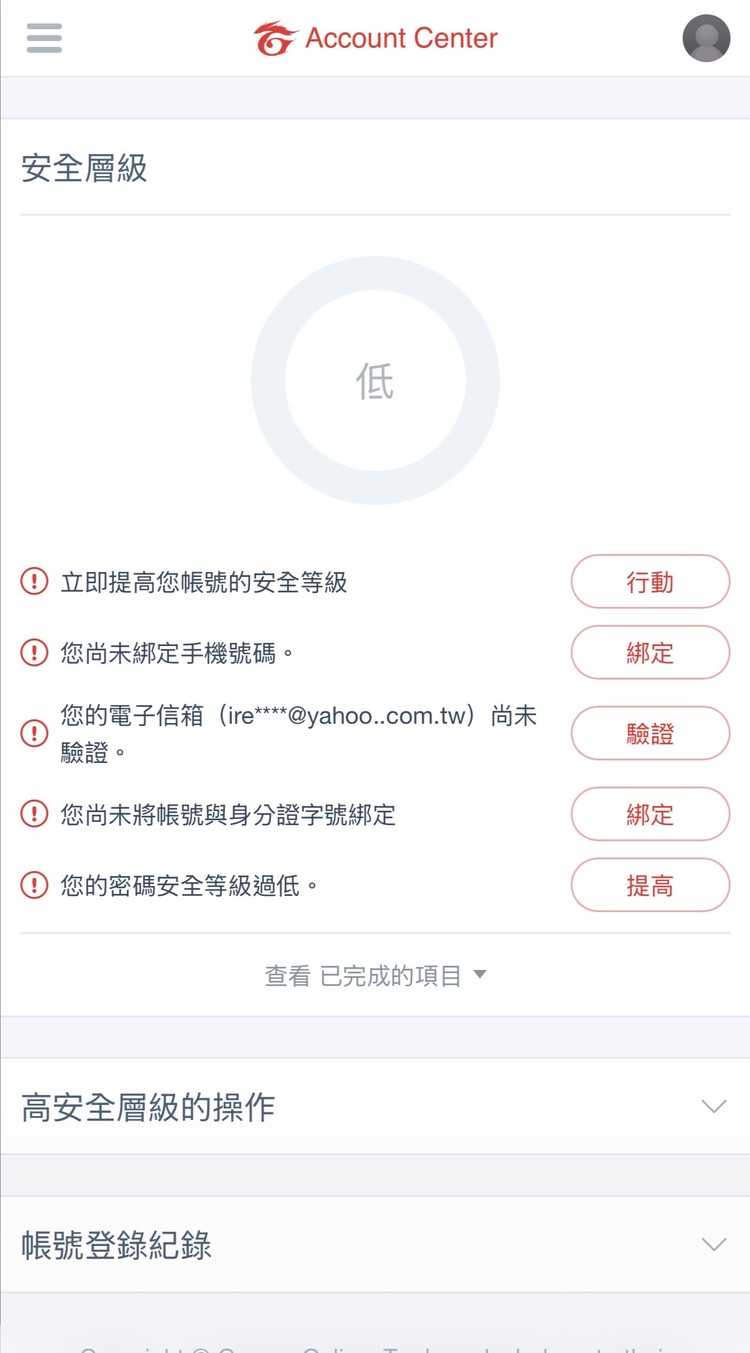Click the Garena logo in the header
The width and height of the screenshot is (750, 1353).
[x=276, y=37]
